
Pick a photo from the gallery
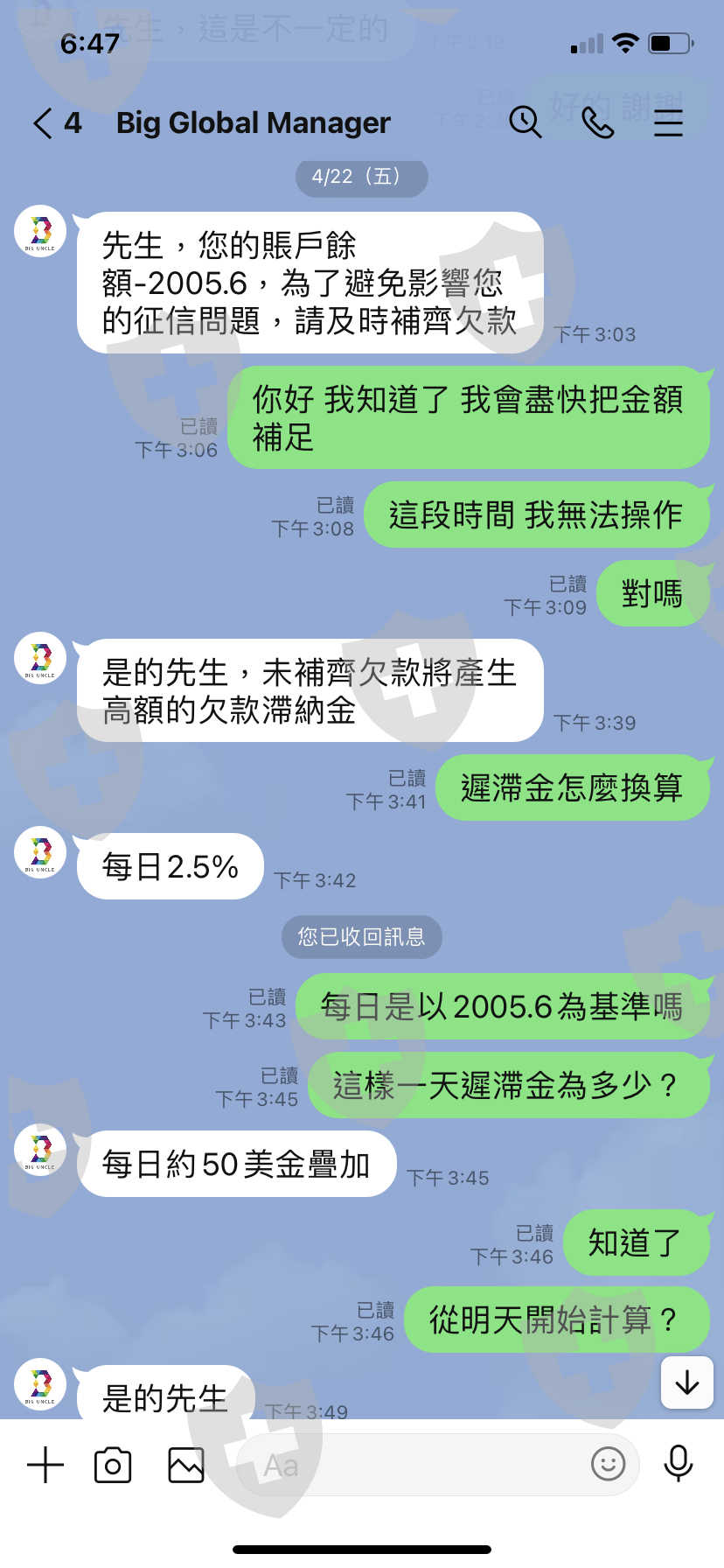[186, 1464]
